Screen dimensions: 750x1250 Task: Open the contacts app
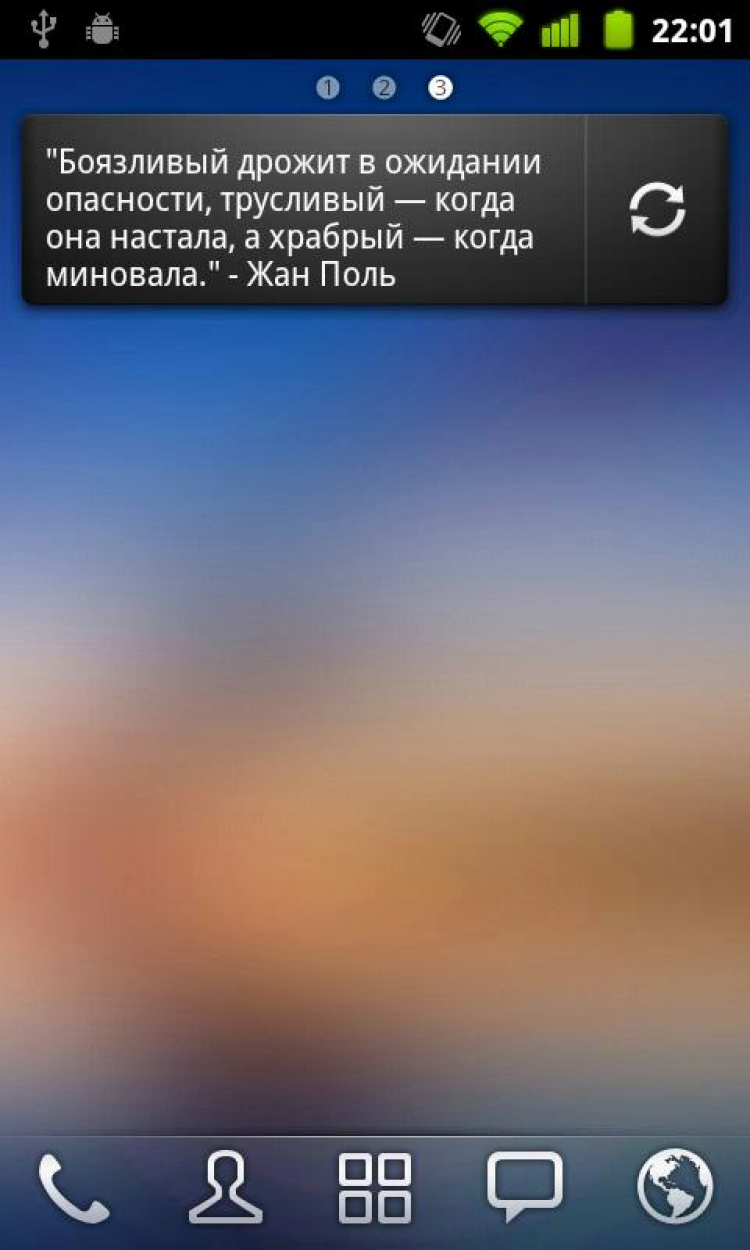226,1188
